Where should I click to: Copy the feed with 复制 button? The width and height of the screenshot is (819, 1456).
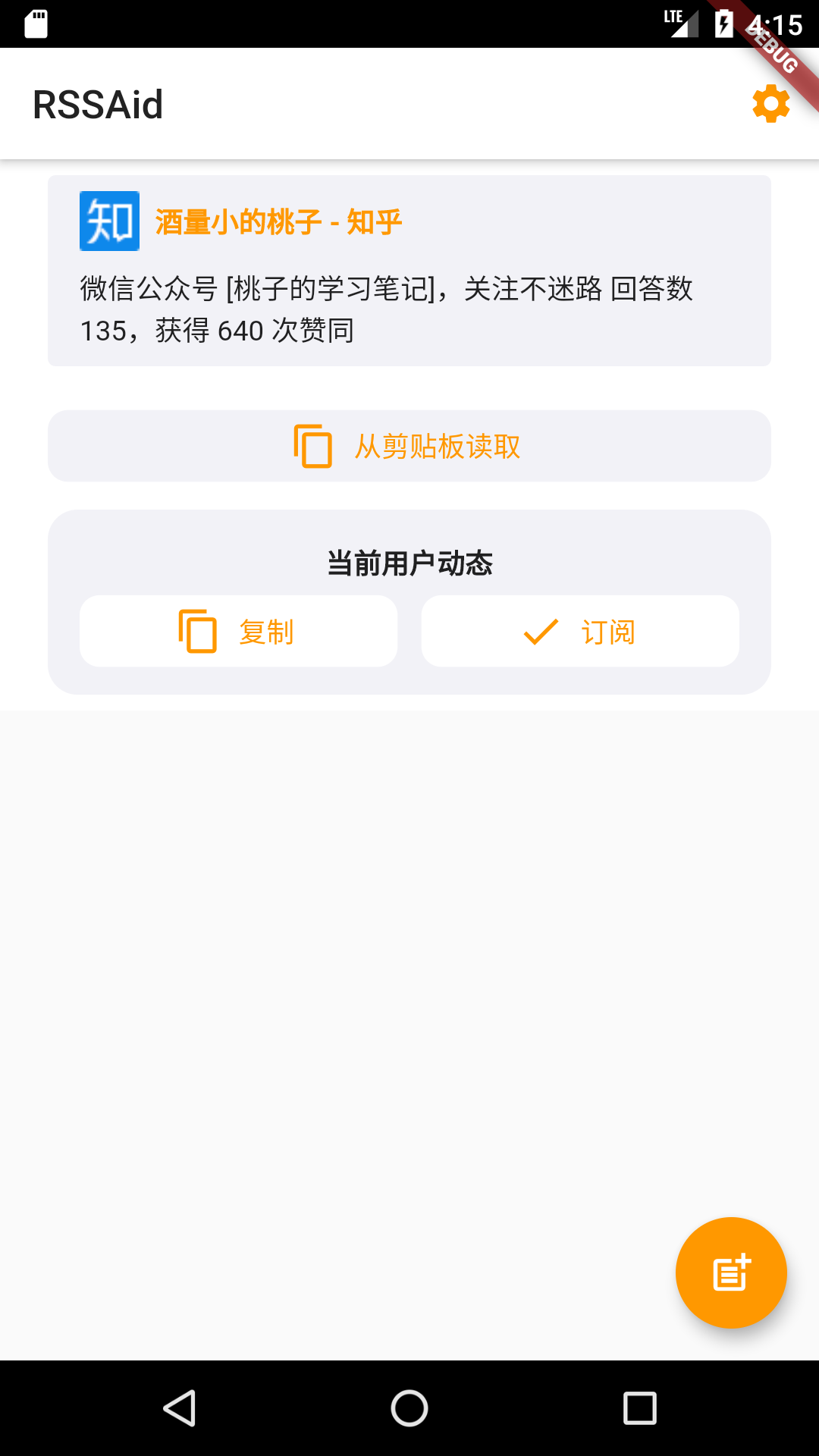(238, 631)
